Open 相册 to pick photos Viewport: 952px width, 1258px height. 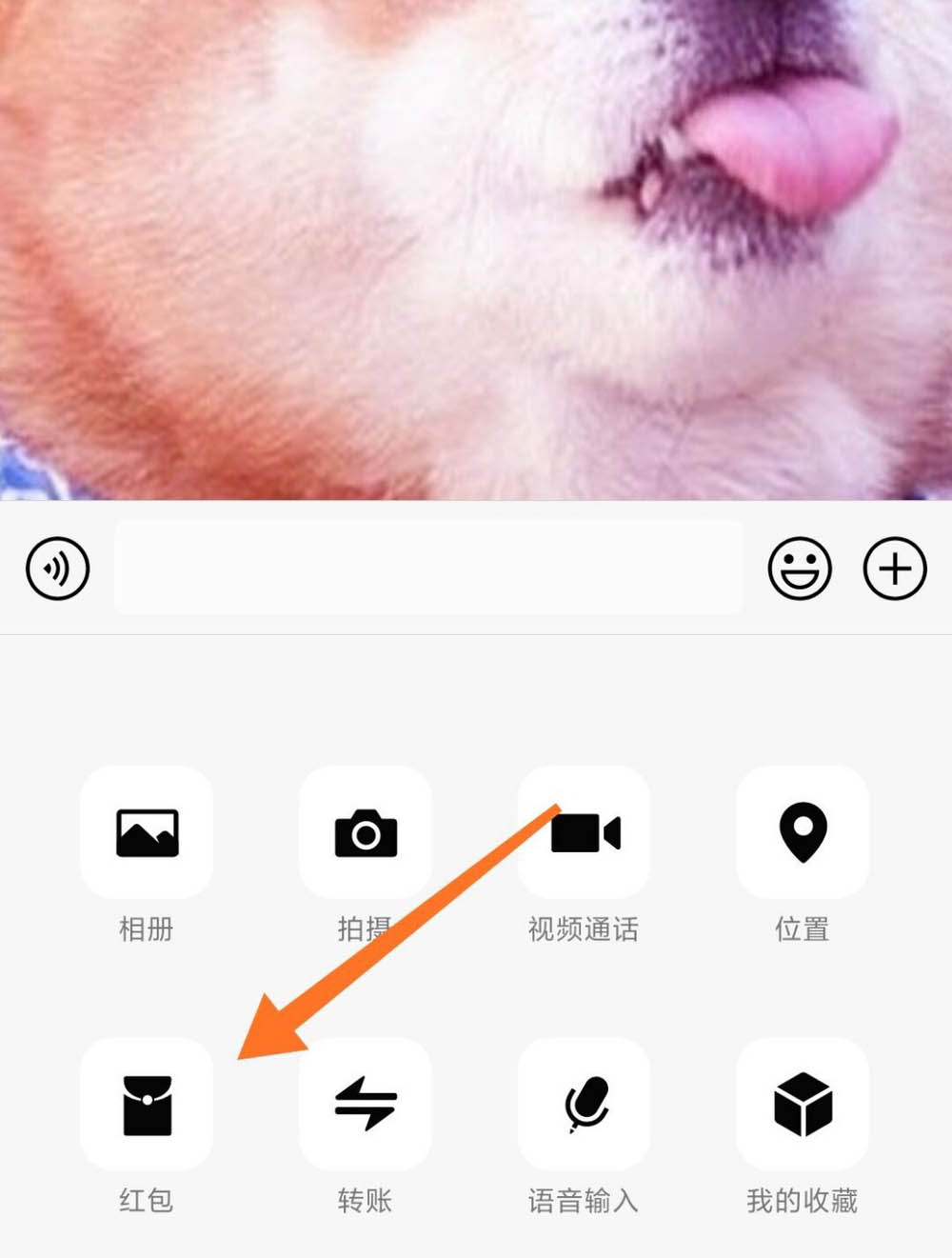(147, 833)
